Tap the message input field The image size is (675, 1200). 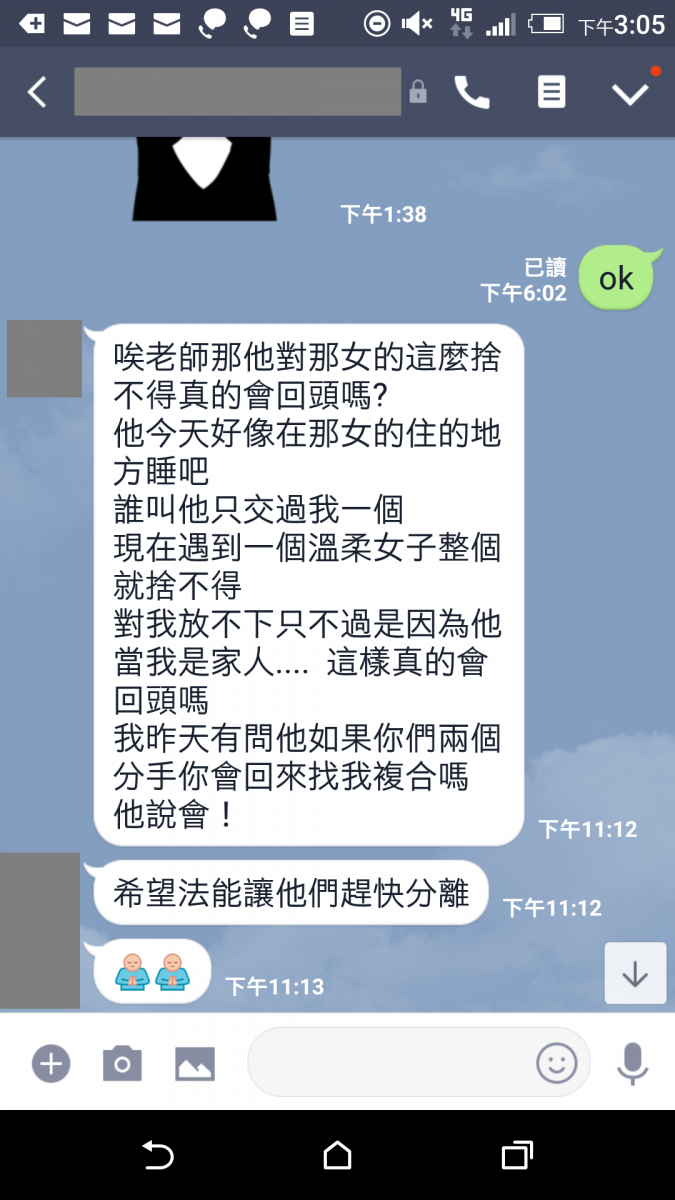(x=390, y=1062)
